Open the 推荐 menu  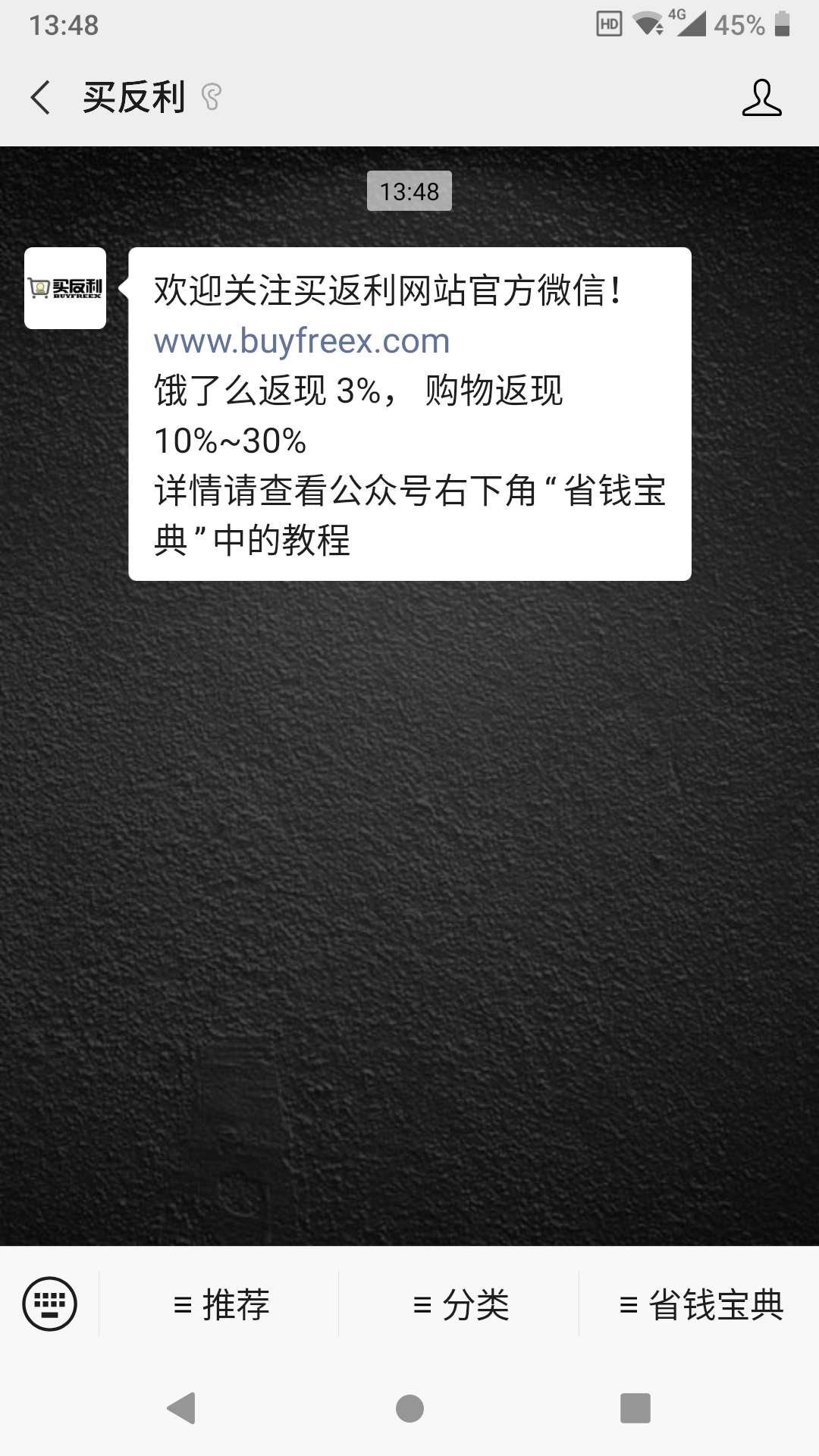220,1304
